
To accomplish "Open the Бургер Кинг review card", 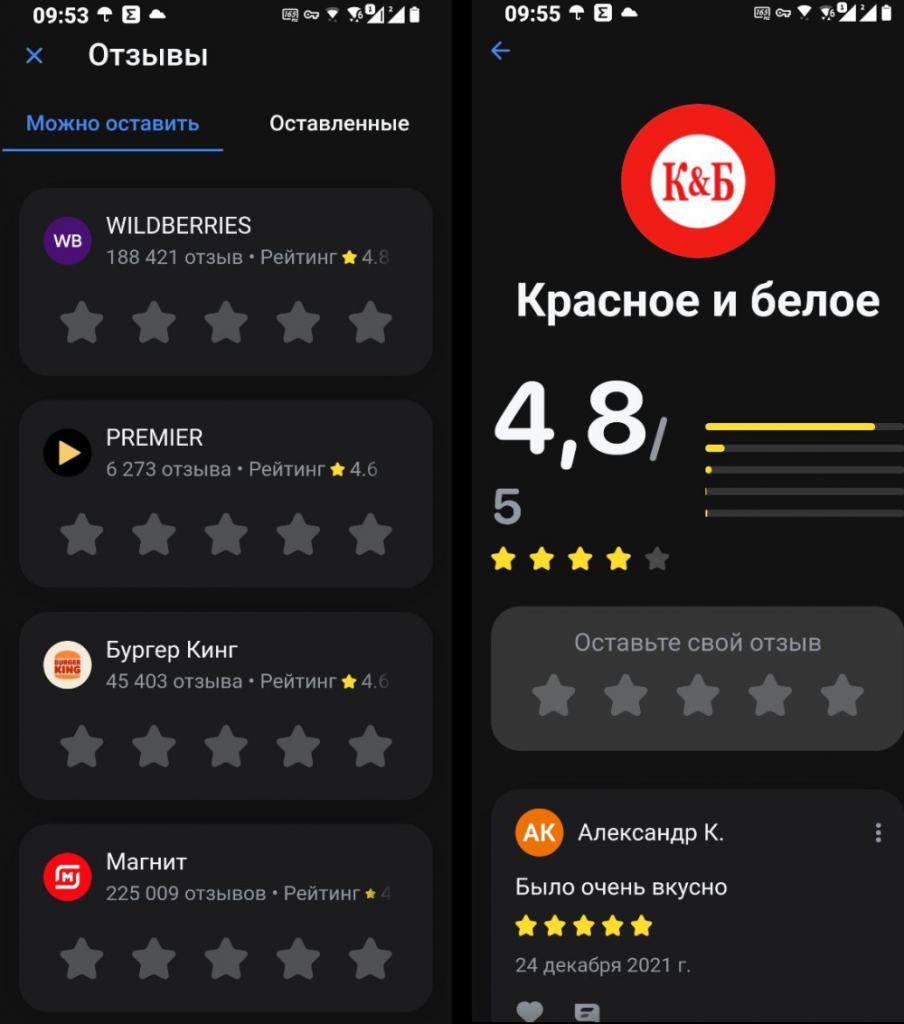I will click(x=227, y=665).
